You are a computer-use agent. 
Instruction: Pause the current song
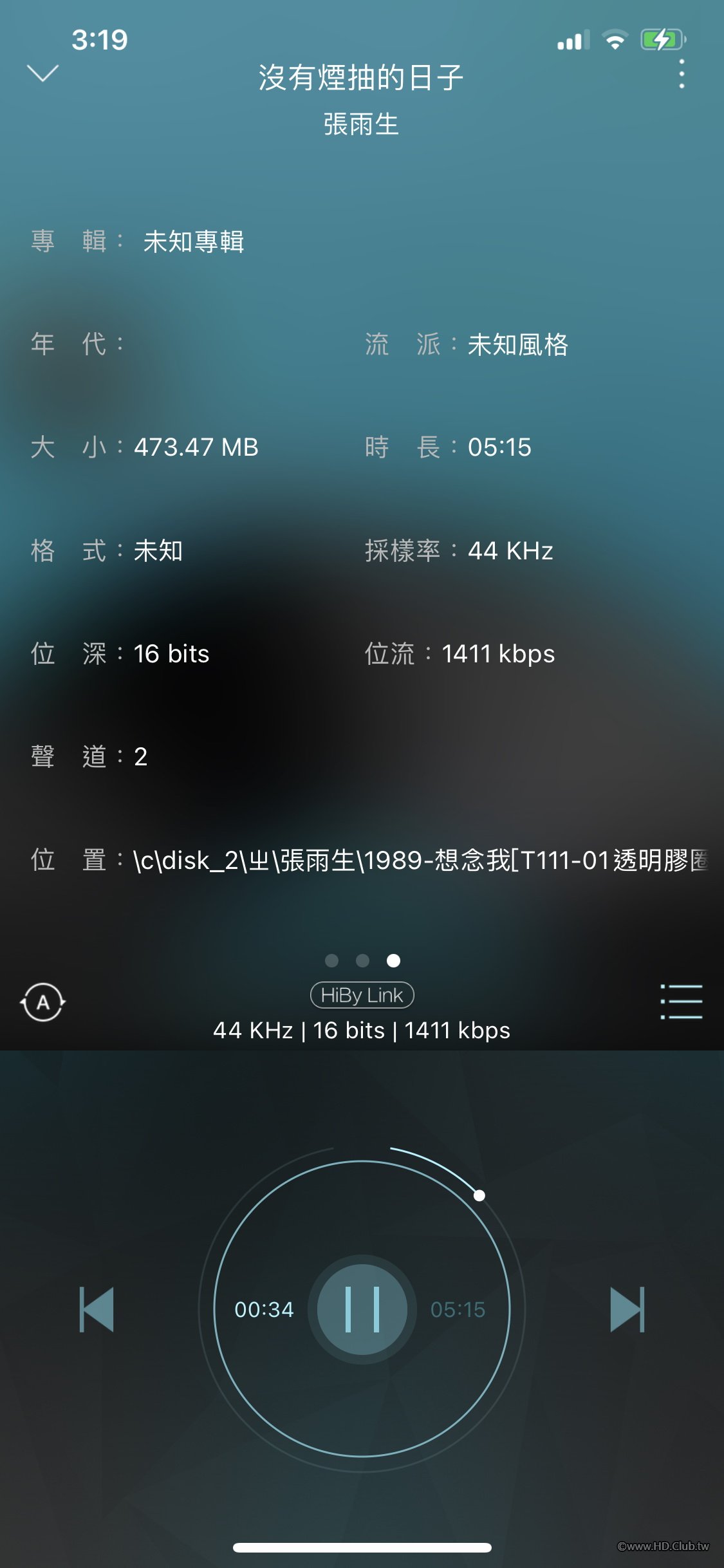click(x=362, y=1309)
